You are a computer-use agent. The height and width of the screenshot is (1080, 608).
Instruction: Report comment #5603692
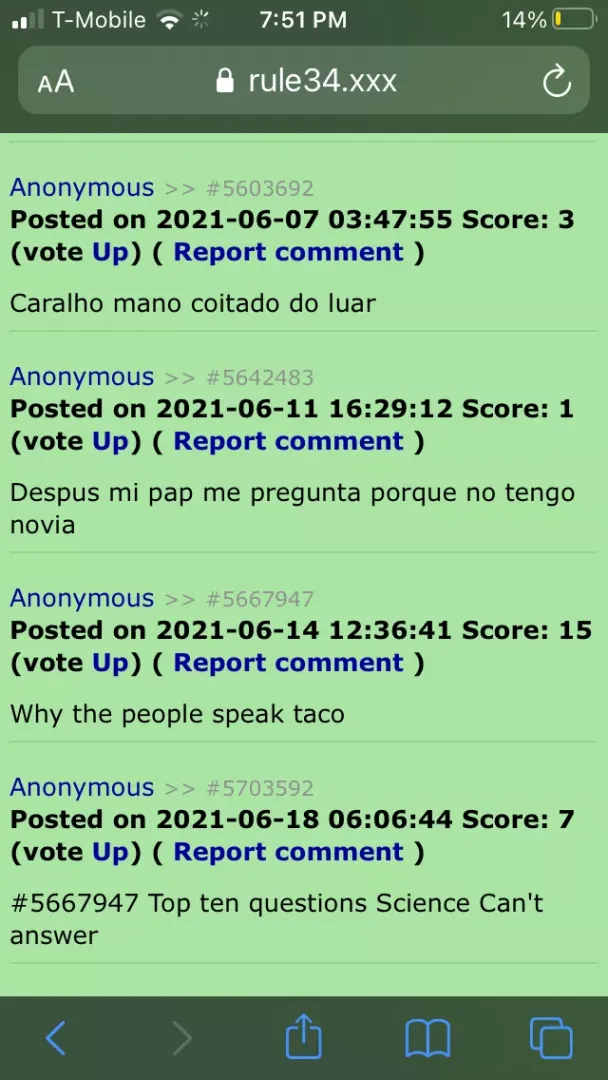pyautogui.click(x=288, y=252)
